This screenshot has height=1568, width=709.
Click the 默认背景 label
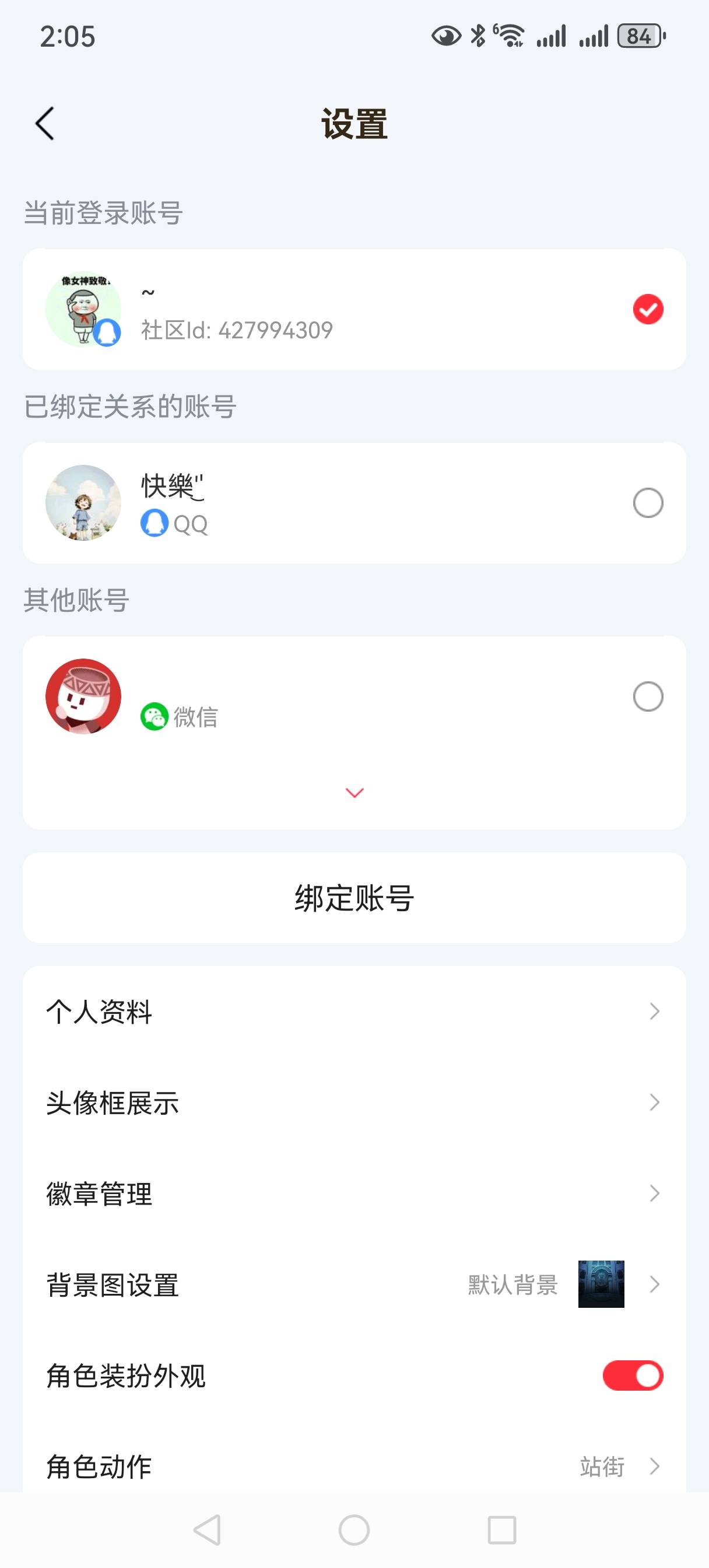tap(513, 1284)
